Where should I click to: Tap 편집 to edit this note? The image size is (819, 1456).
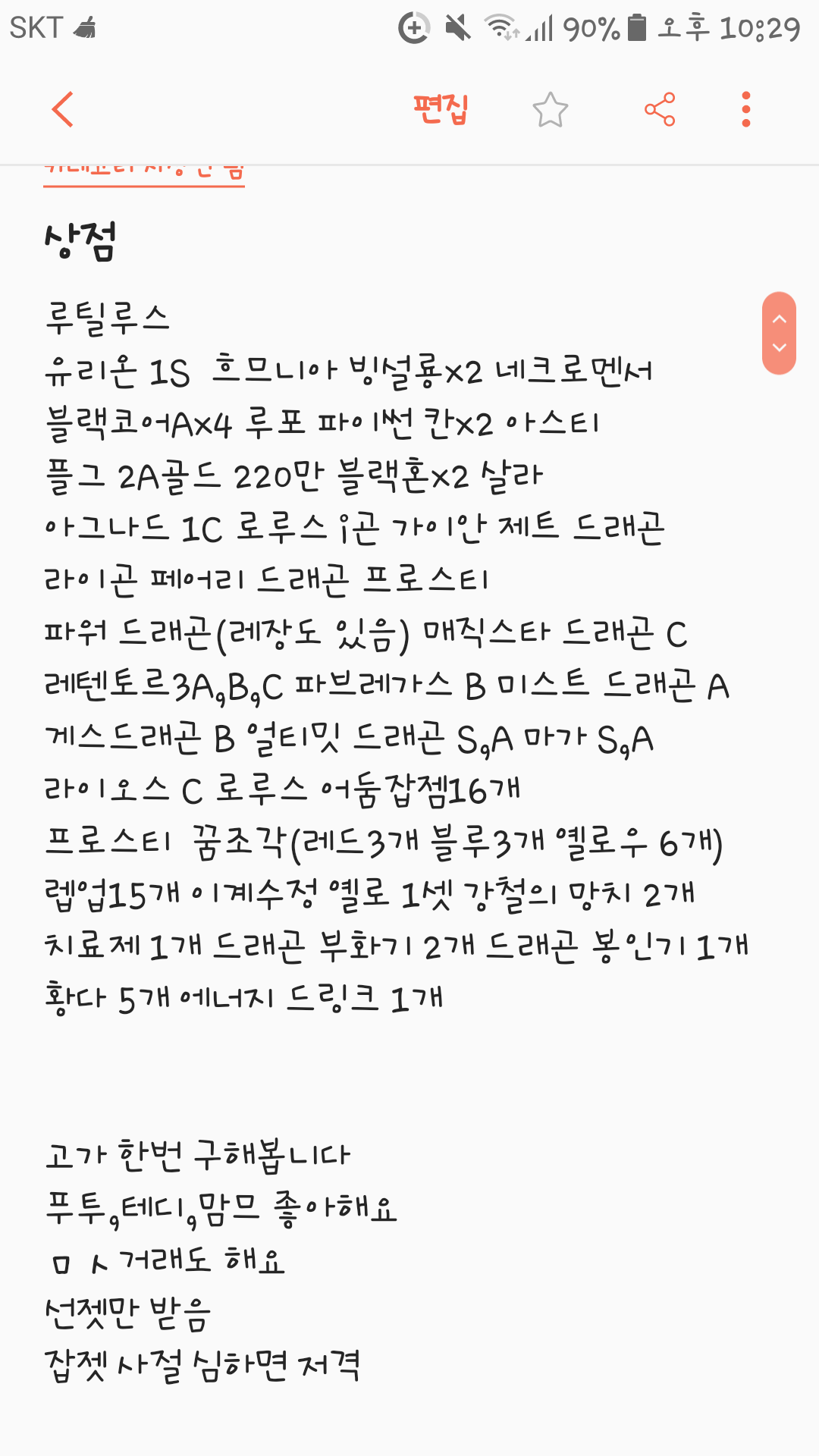[441, 109]
